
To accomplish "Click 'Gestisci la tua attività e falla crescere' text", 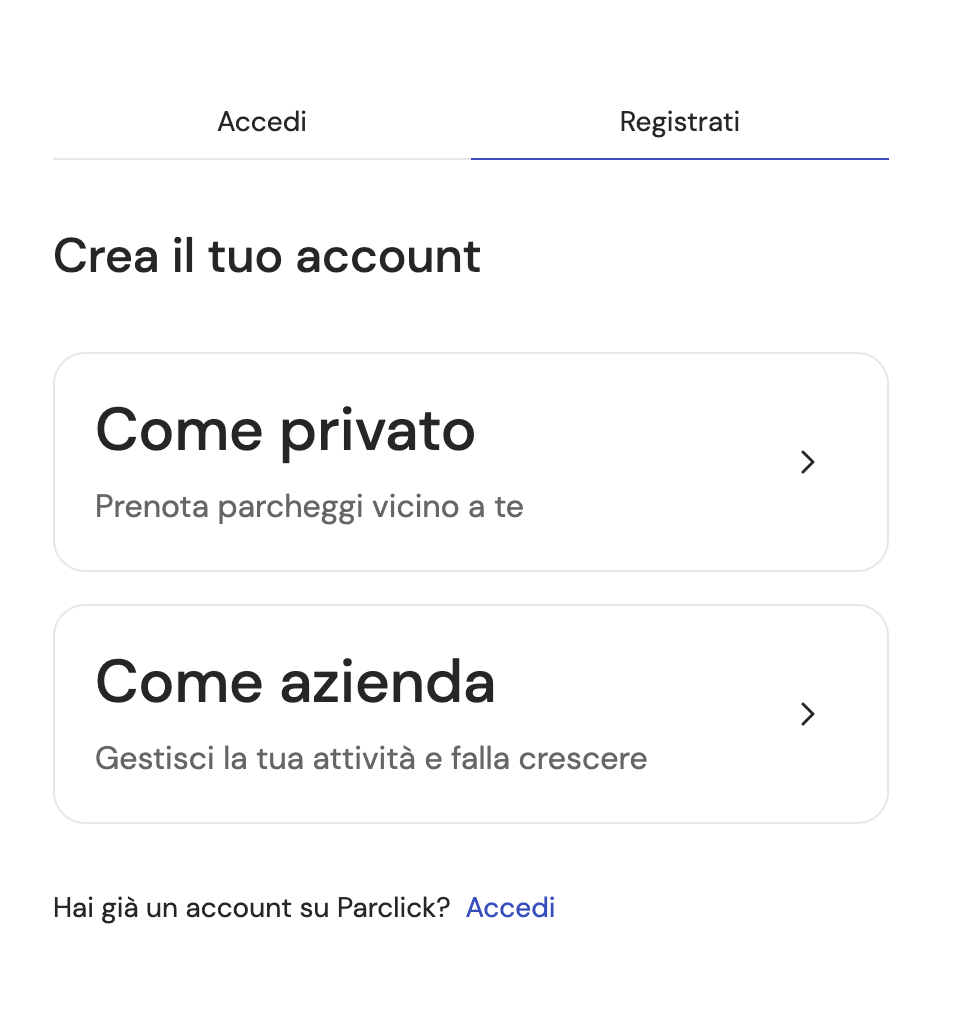I will [371, 758].
